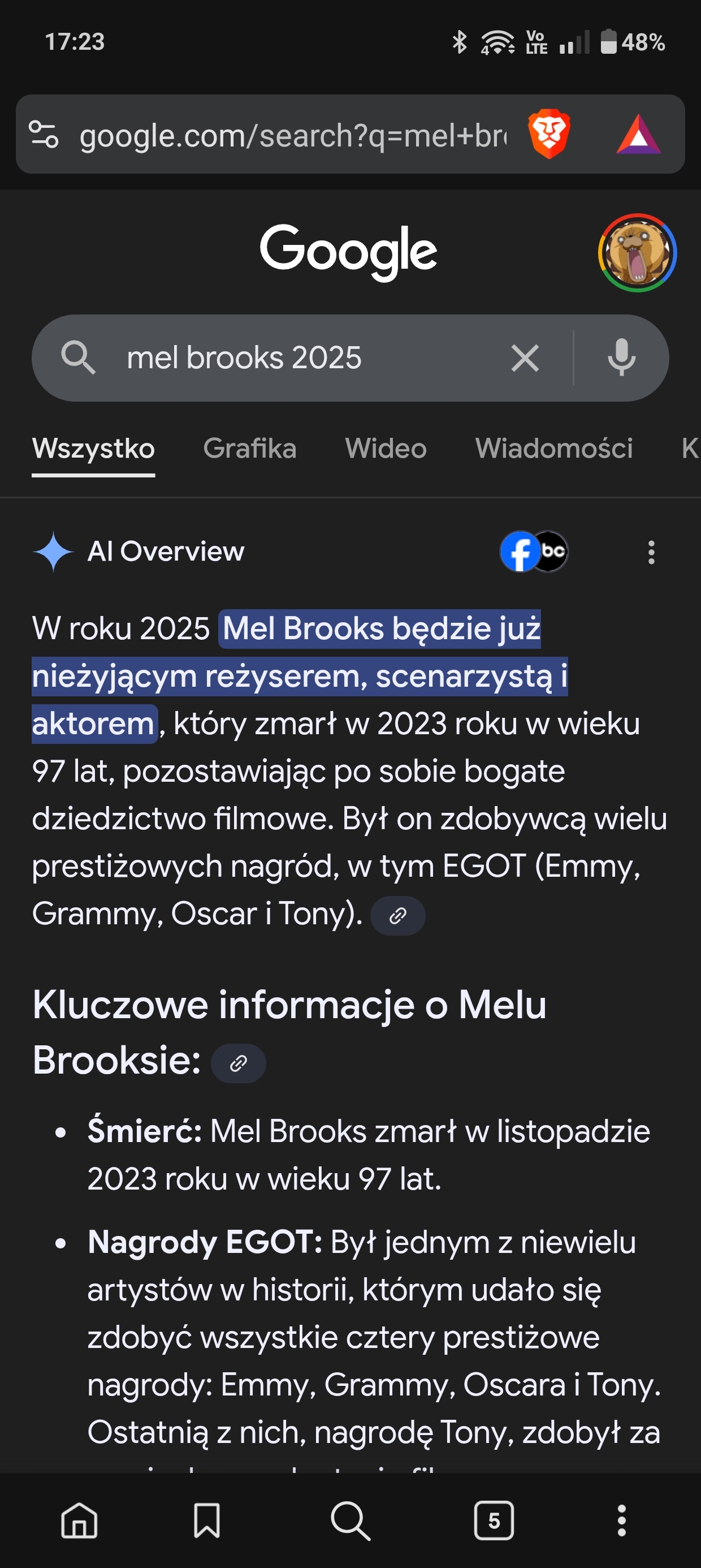This screenshot has width=701, height=1568.
Task: Switch to the Wideo tab
Action: [x=386, y=449]
